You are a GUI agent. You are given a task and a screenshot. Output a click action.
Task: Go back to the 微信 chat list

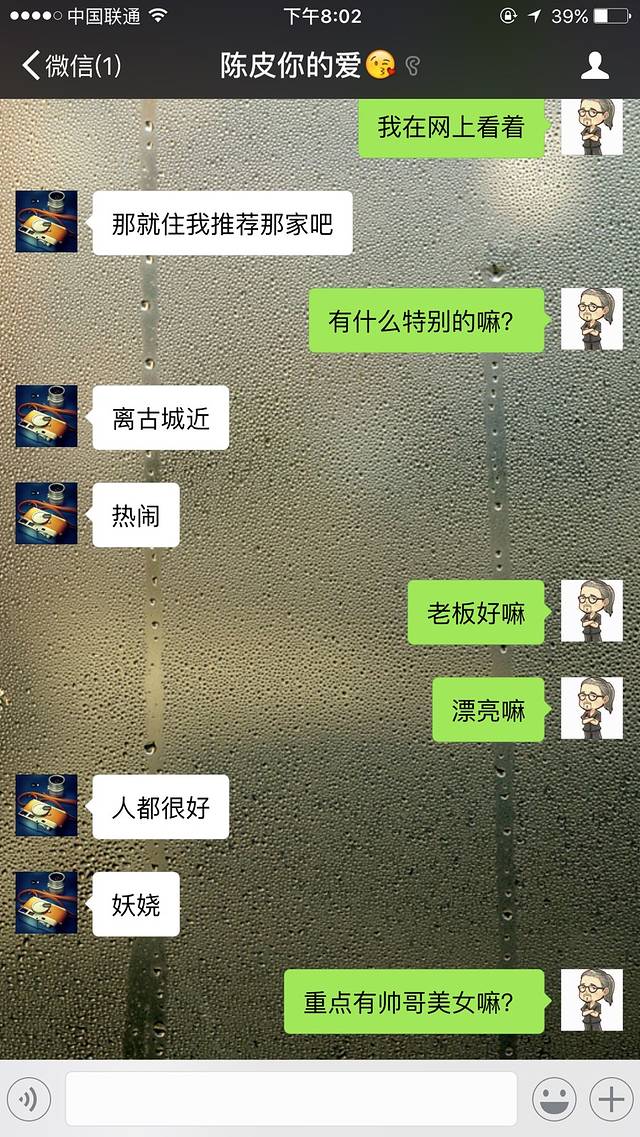[70, 67]
